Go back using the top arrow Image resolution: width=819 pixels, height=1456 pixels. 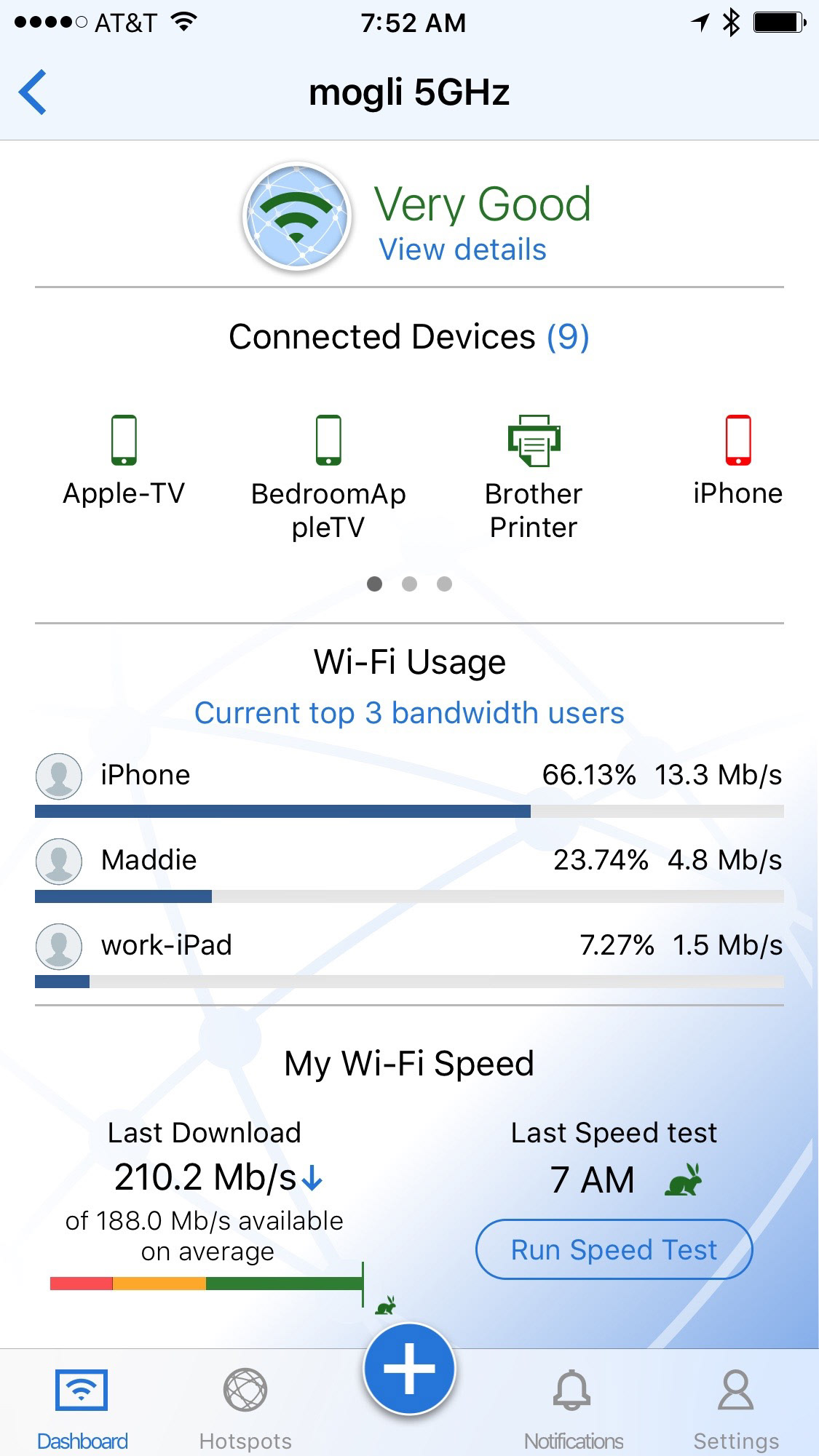click(33, 92)
